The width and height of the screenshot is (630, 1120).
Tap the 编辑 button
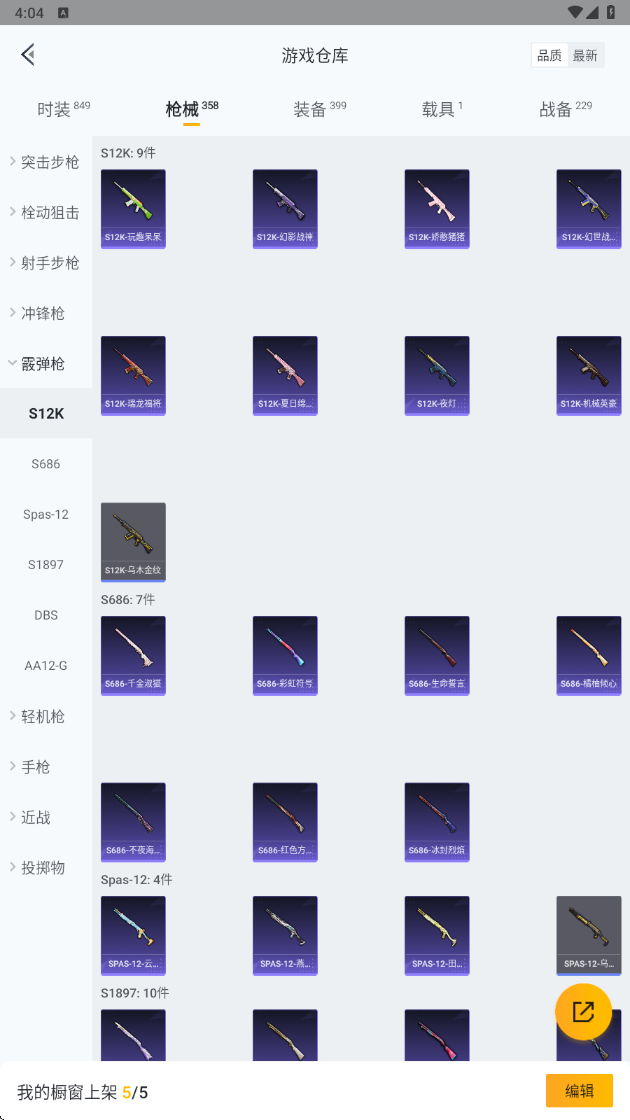[x=579, y=1091]
